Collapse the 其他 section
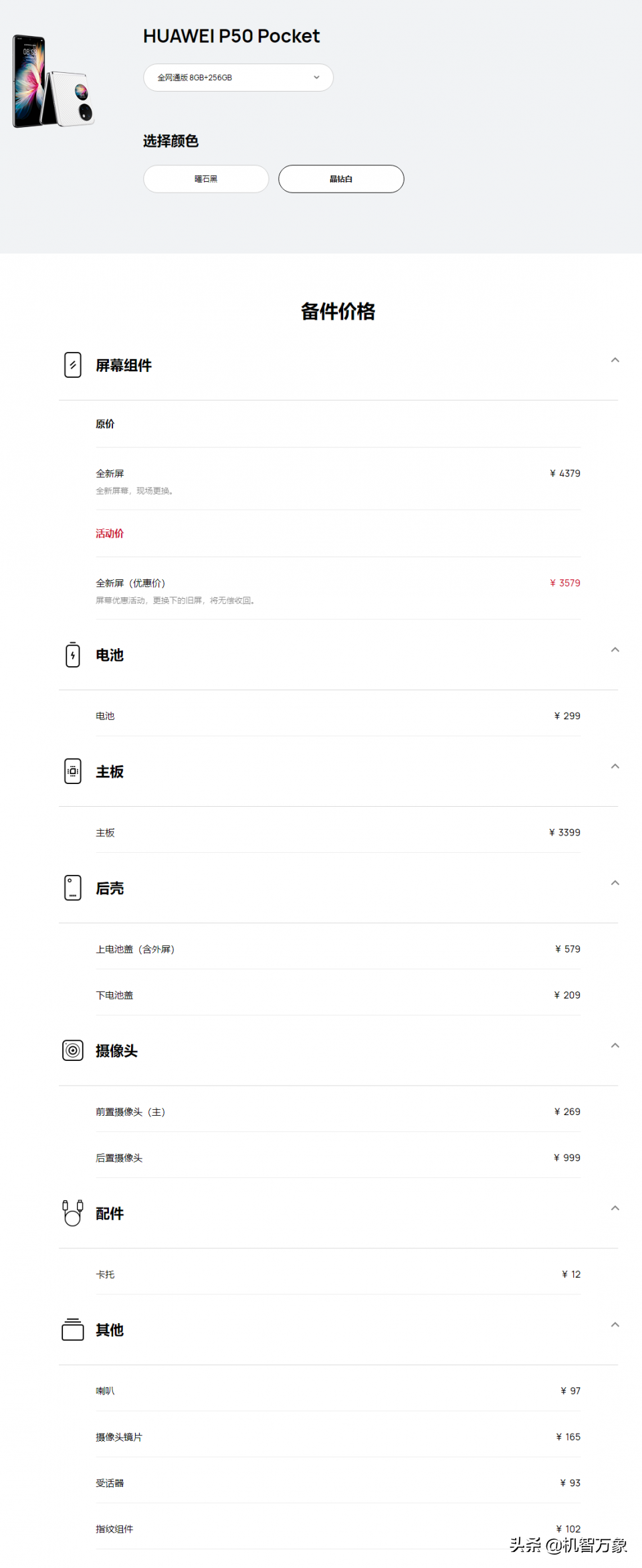The image size is (642, 1568). pos(615,1325)
